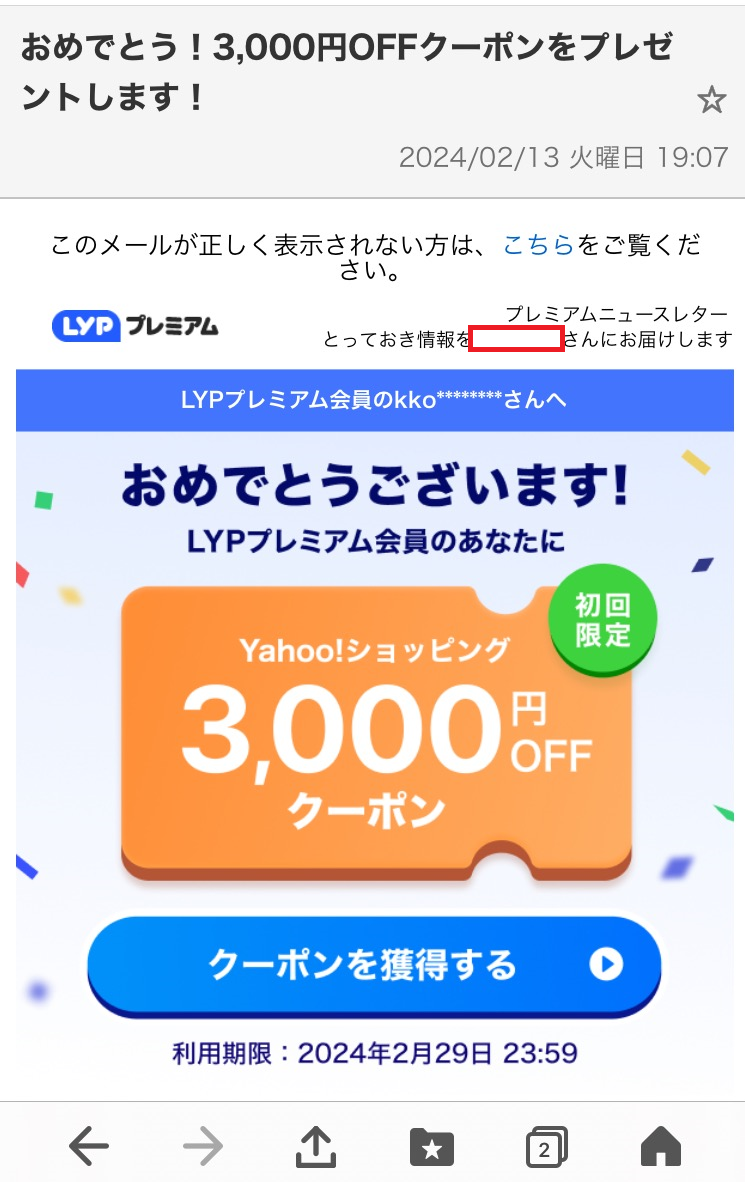This screenshot has width=745, height=1182.
Task: Select the date 2024/02/13 火曜日 19:07
Action: (x=564, y=155)
